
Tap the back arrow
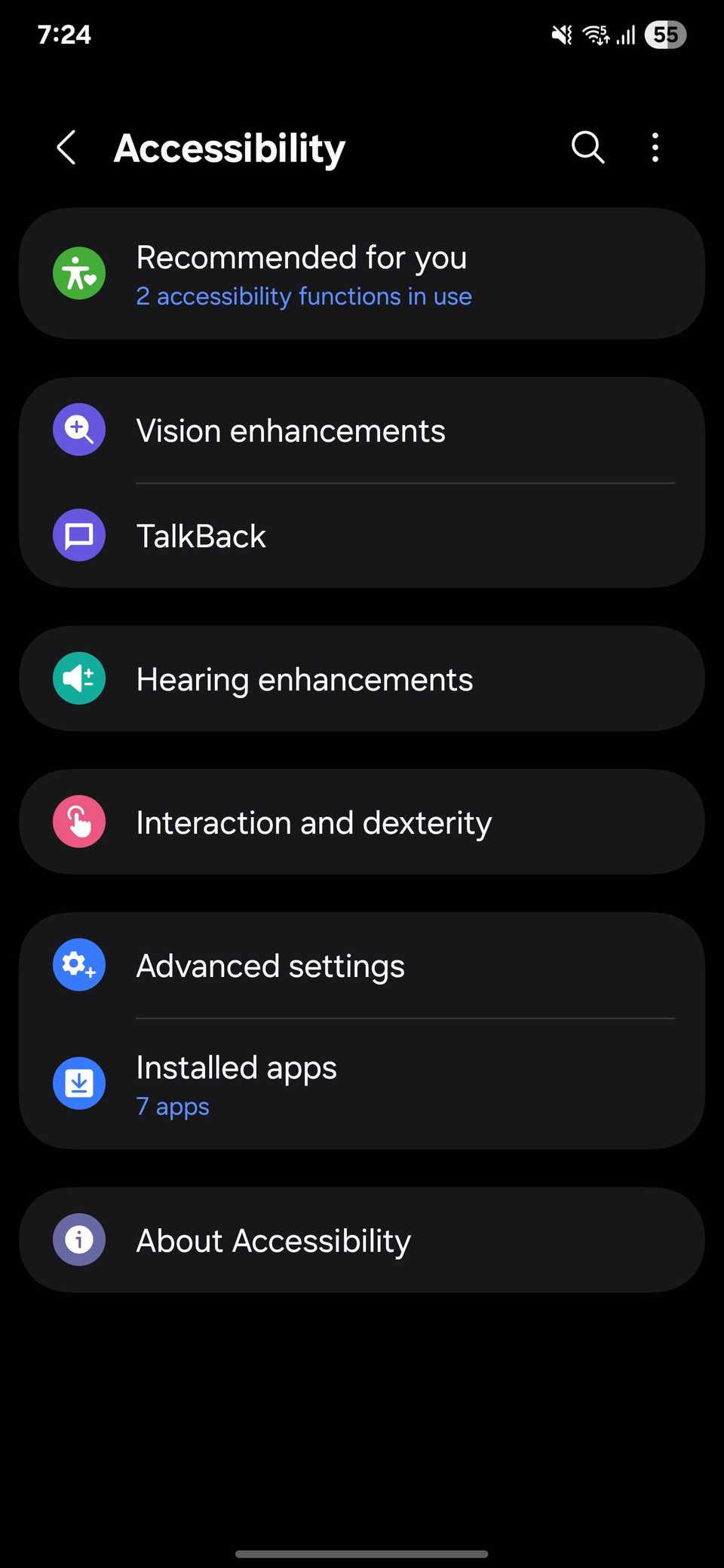click(66, 148)
